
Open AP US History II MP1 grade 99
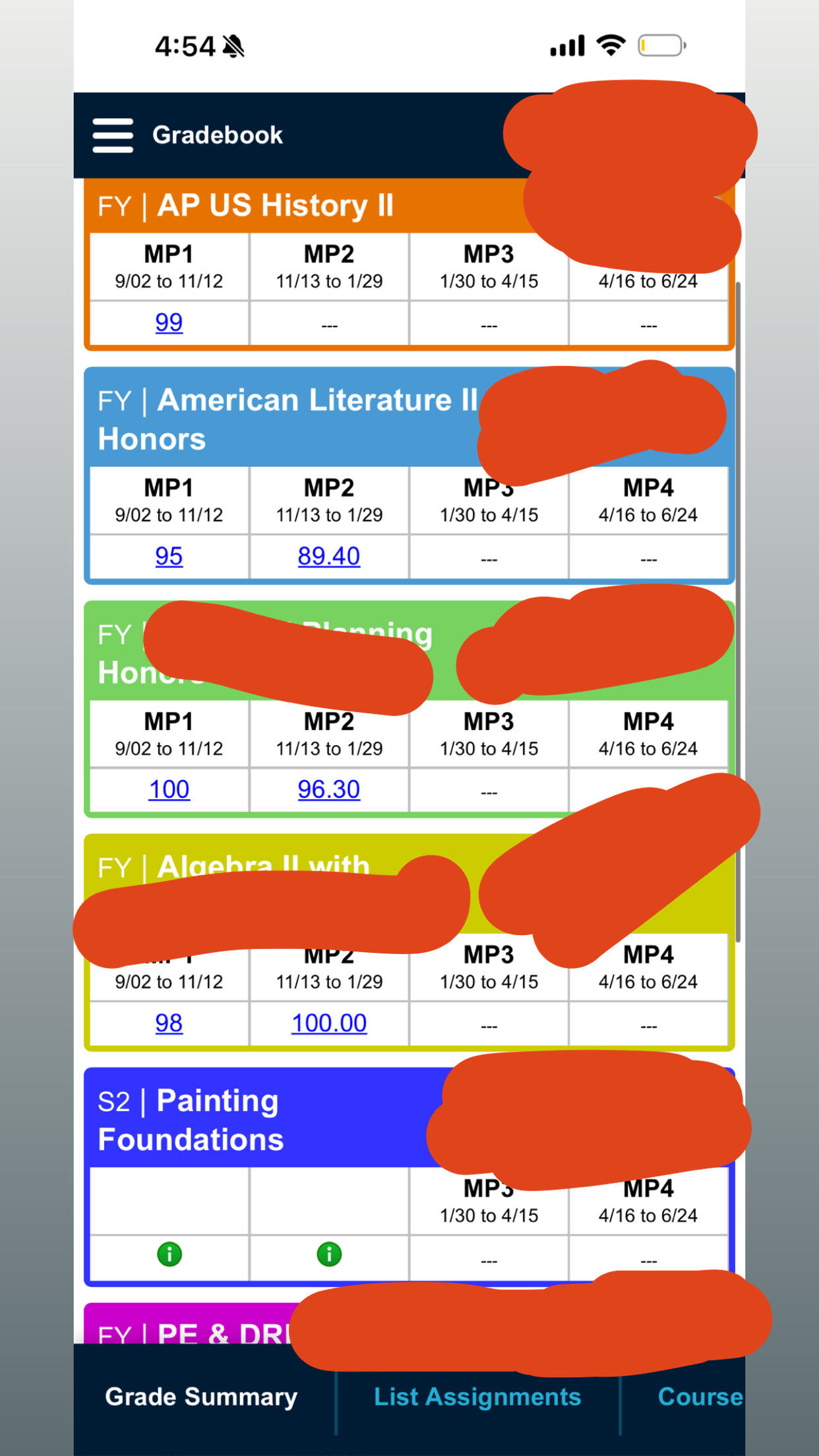(169, 322)
